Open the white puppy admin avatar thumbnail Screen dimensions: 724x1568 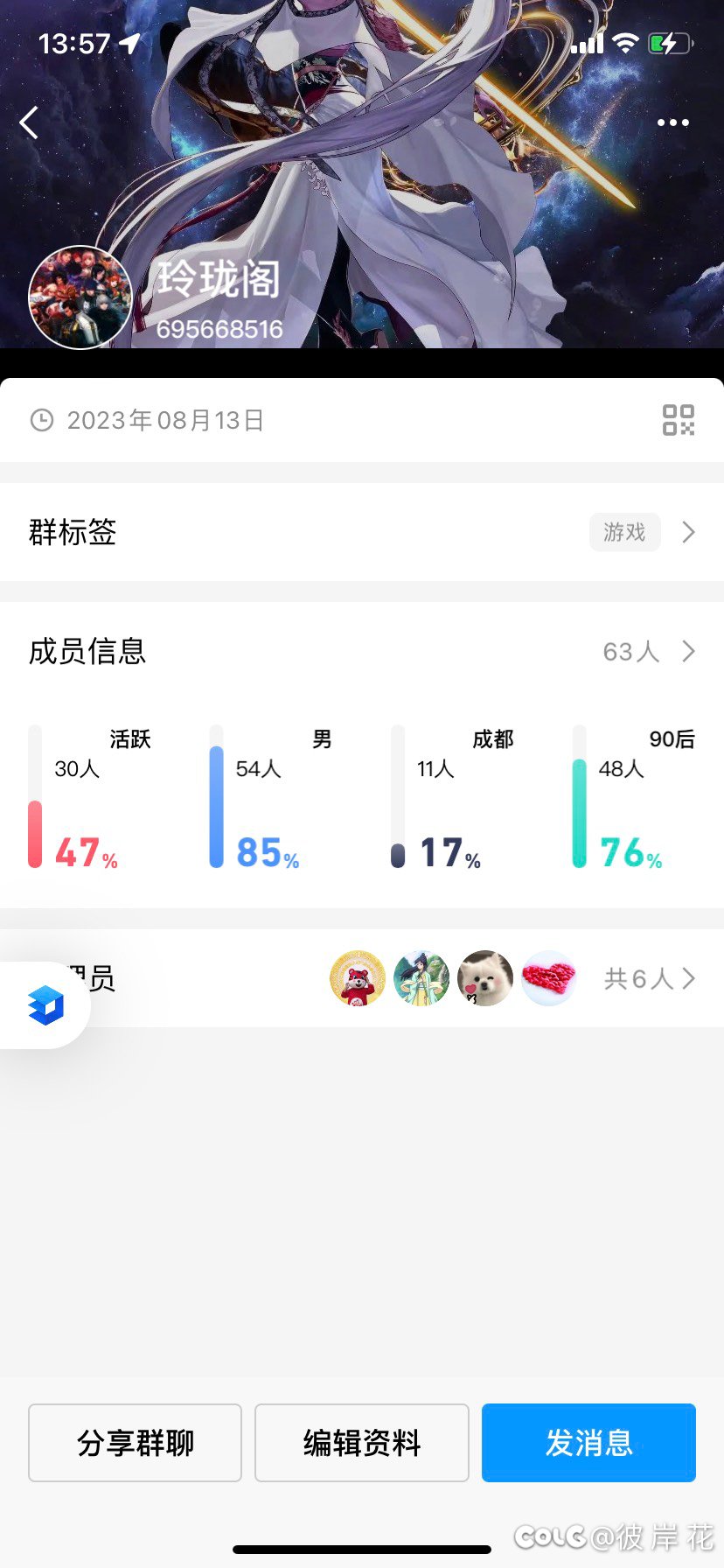(x=484, y=978)
